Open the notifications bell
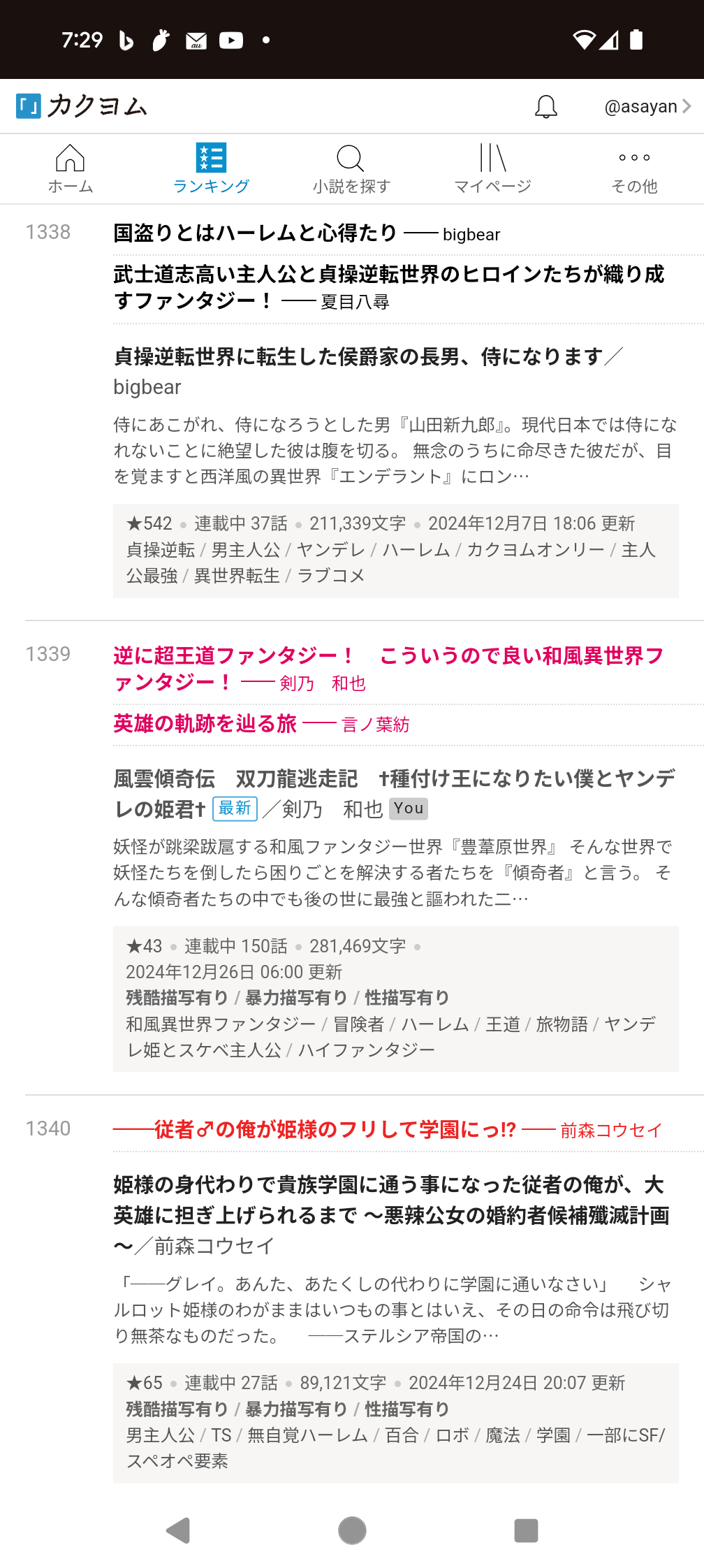 pyautogui.click(x=545, y=106)
